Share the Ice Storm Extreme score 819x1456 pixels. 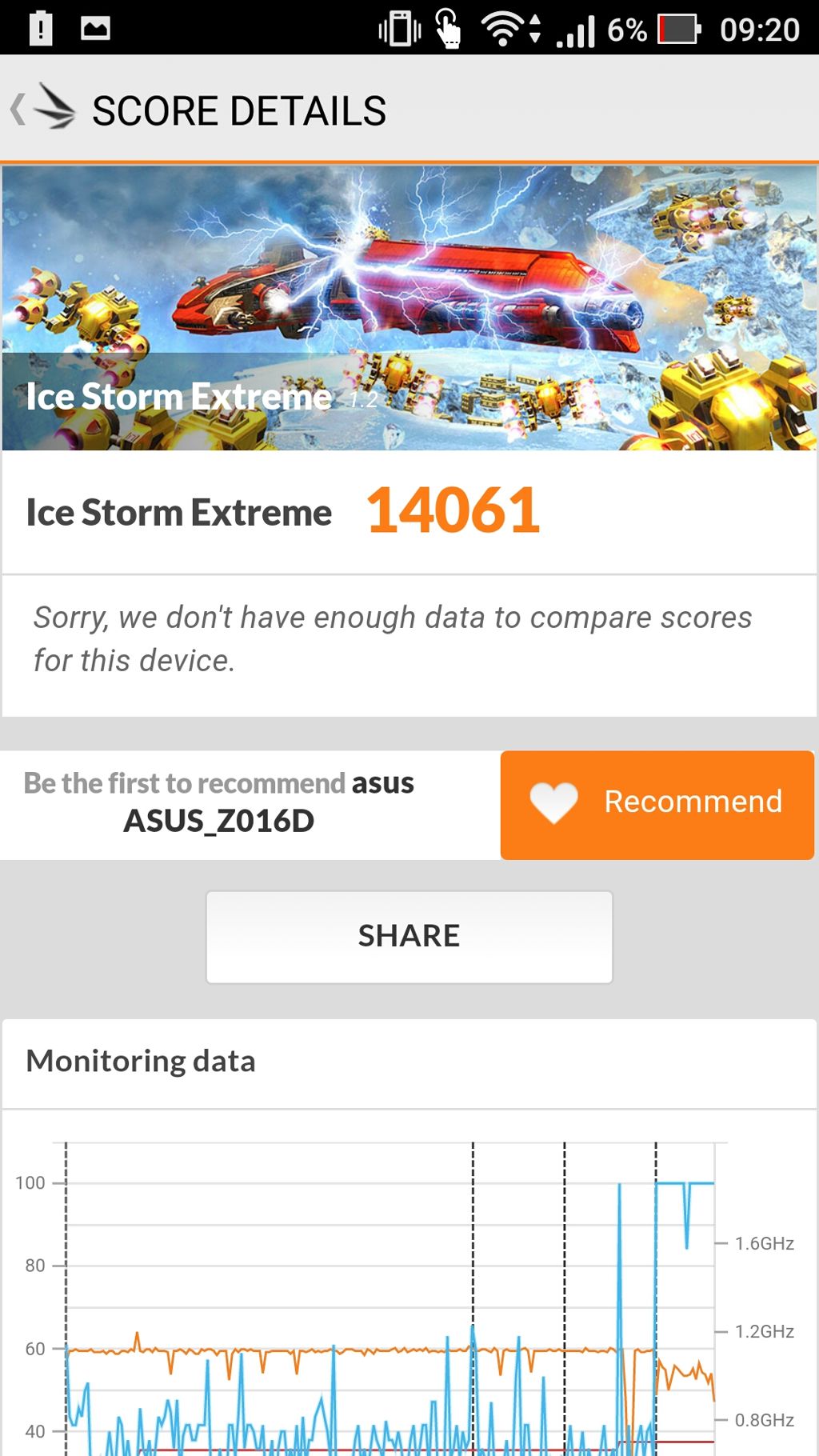coord(409,937)
